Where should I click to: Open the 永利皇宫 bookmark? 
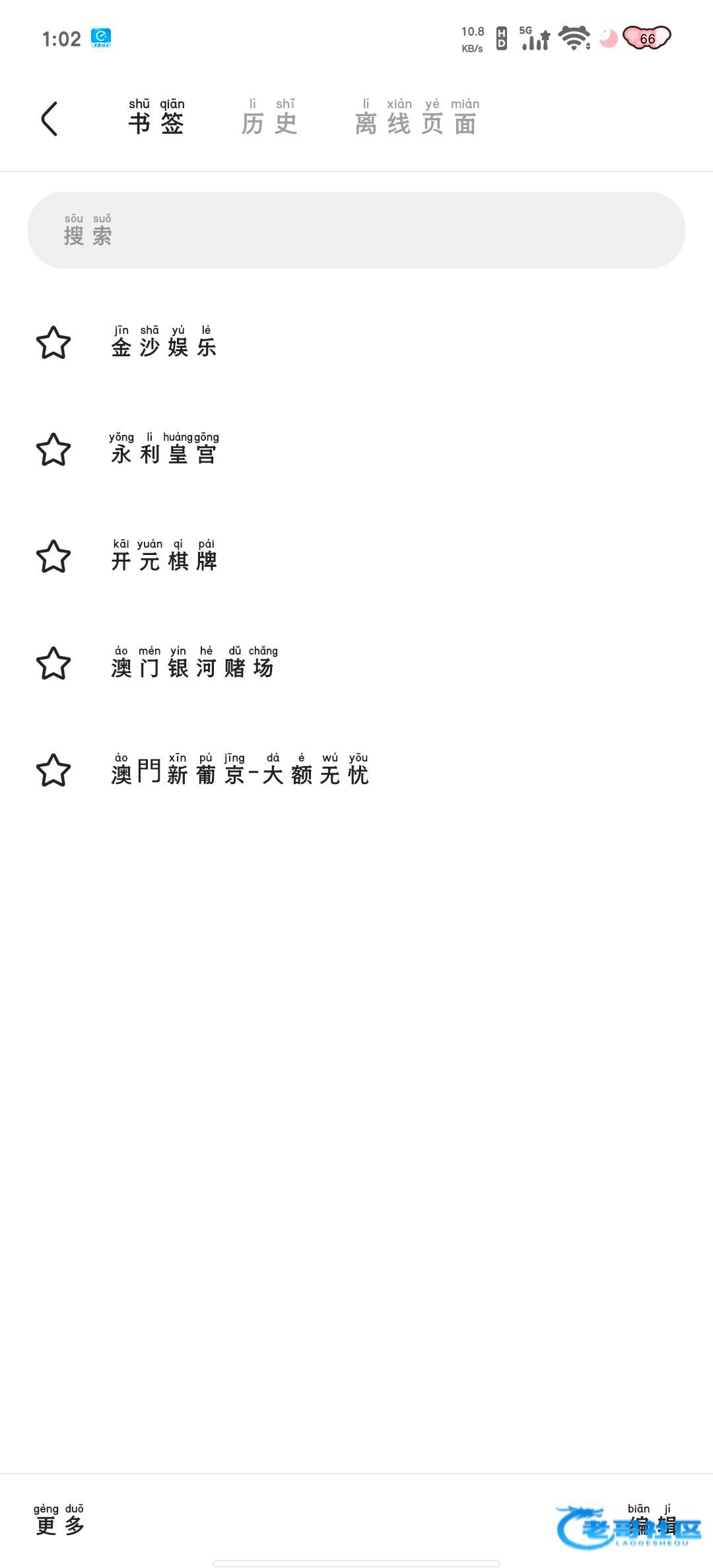356,449
